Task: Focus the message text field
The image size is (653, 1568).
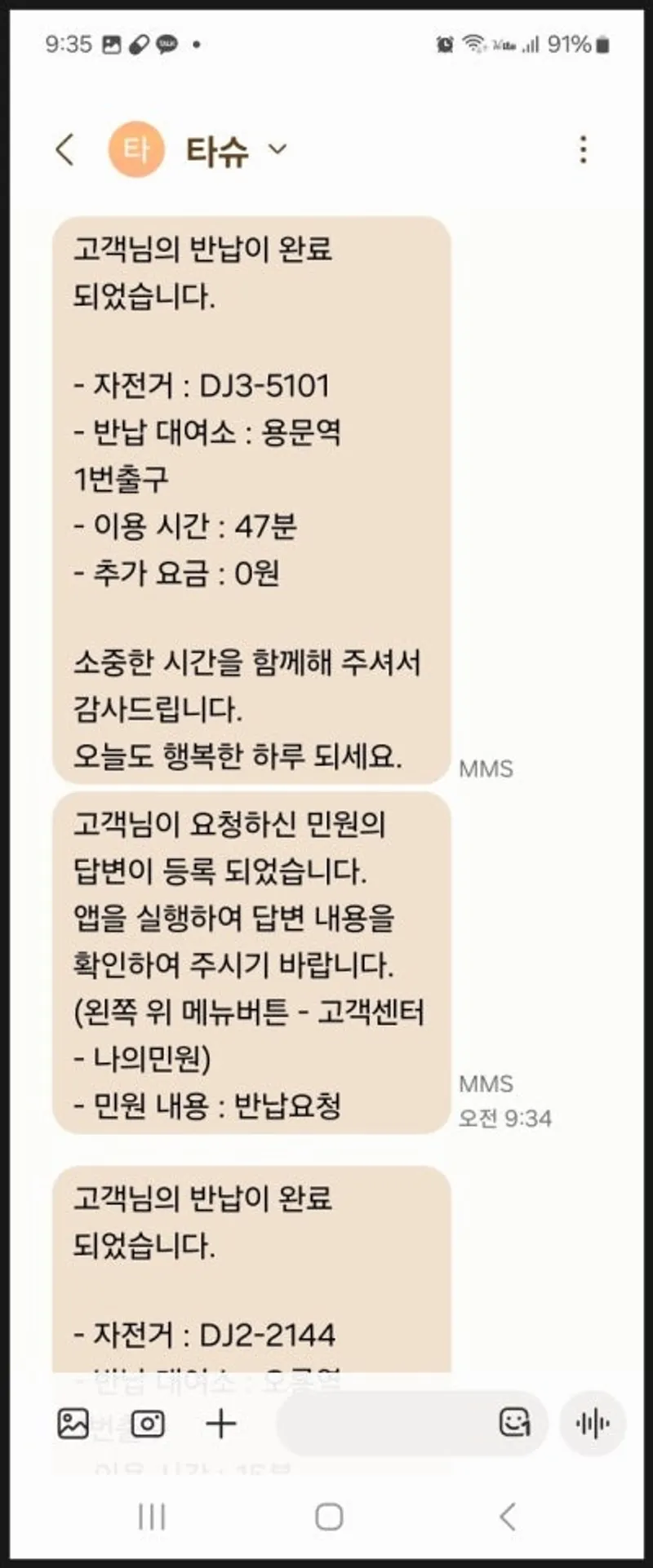Action: (384, 1424)
